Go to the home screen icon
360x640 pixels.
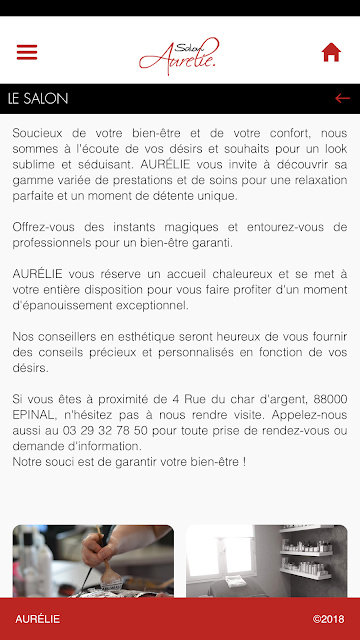[331, 52]
